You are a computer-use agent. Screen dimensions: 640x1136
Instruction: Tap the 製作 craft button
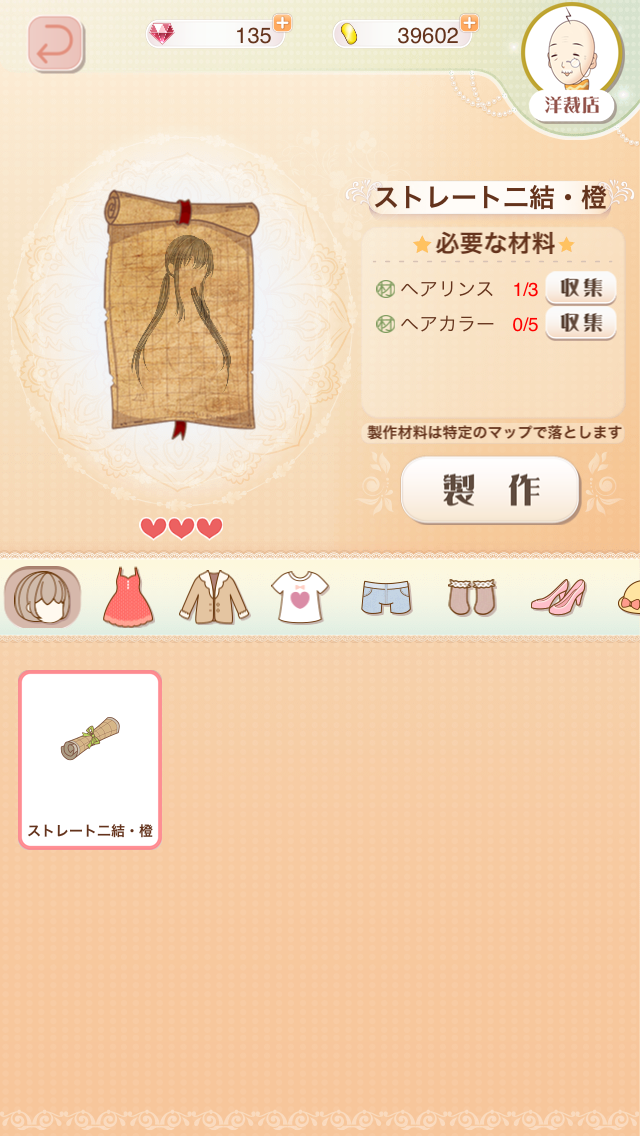(x=490, y=490)
